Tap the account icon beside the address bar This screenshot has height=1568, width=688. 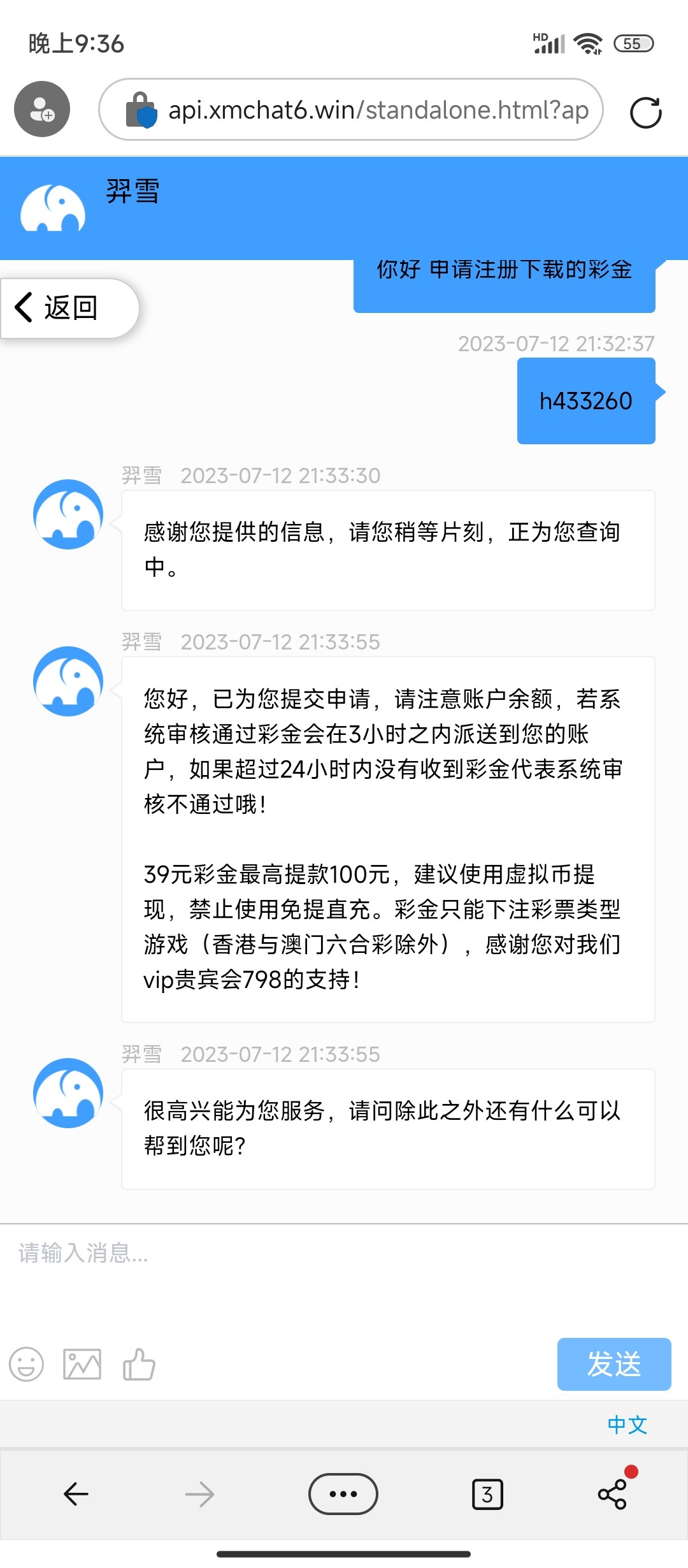click(x=42, y=110)
